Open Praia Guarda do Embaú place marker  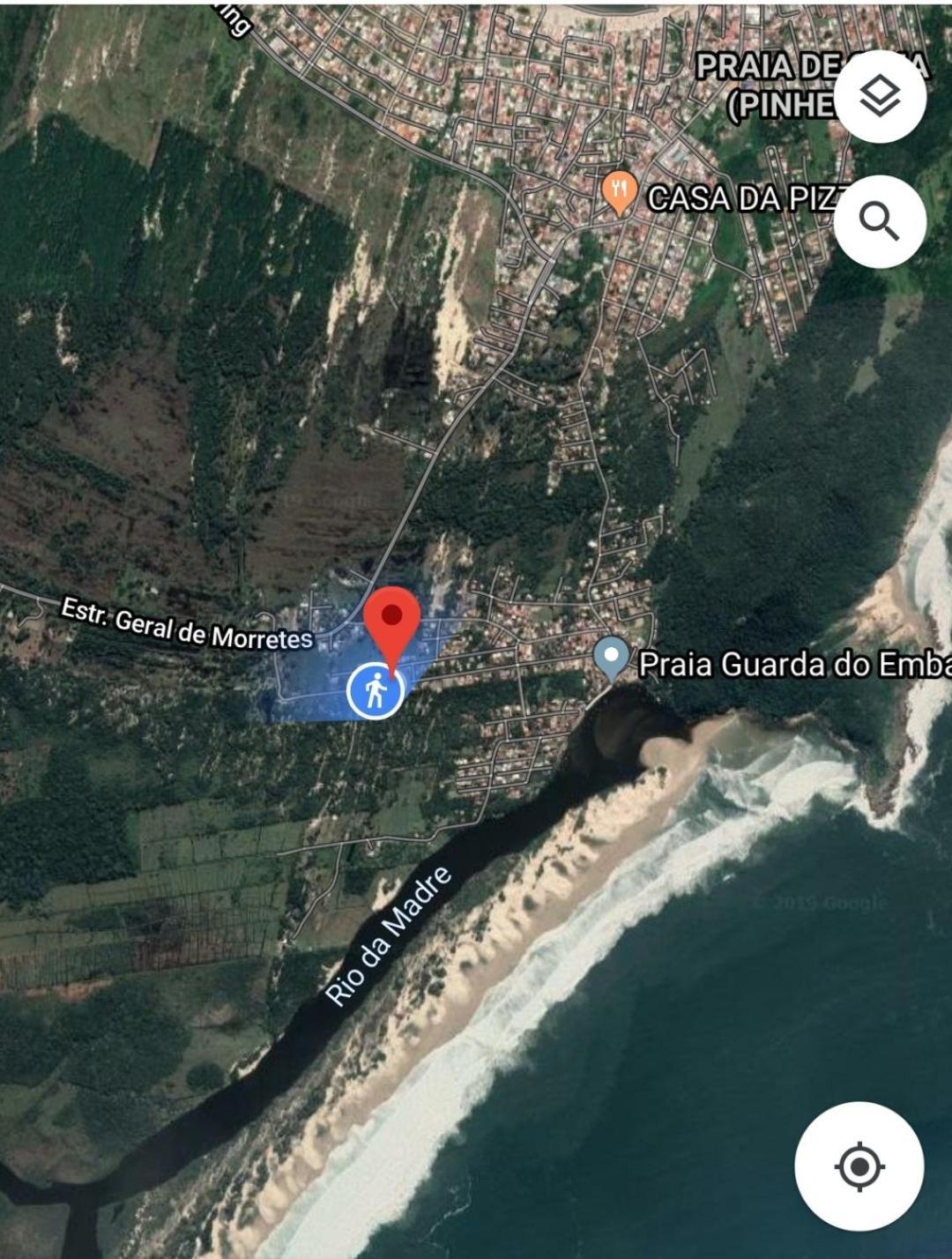click(611, 659)
